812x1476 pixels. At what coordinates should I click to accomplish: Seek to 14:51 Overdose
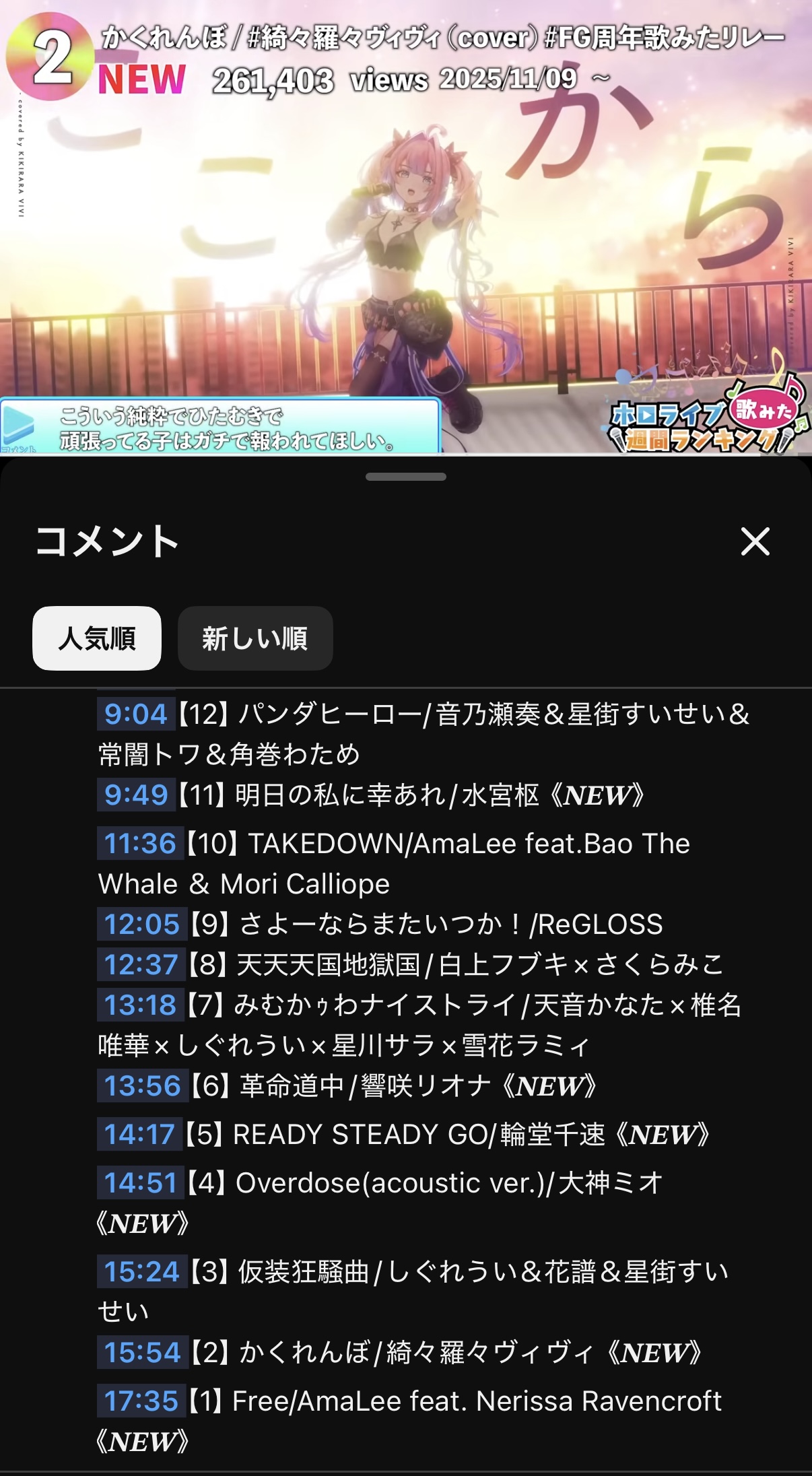pyautogui.click(x=140, y=1183)
